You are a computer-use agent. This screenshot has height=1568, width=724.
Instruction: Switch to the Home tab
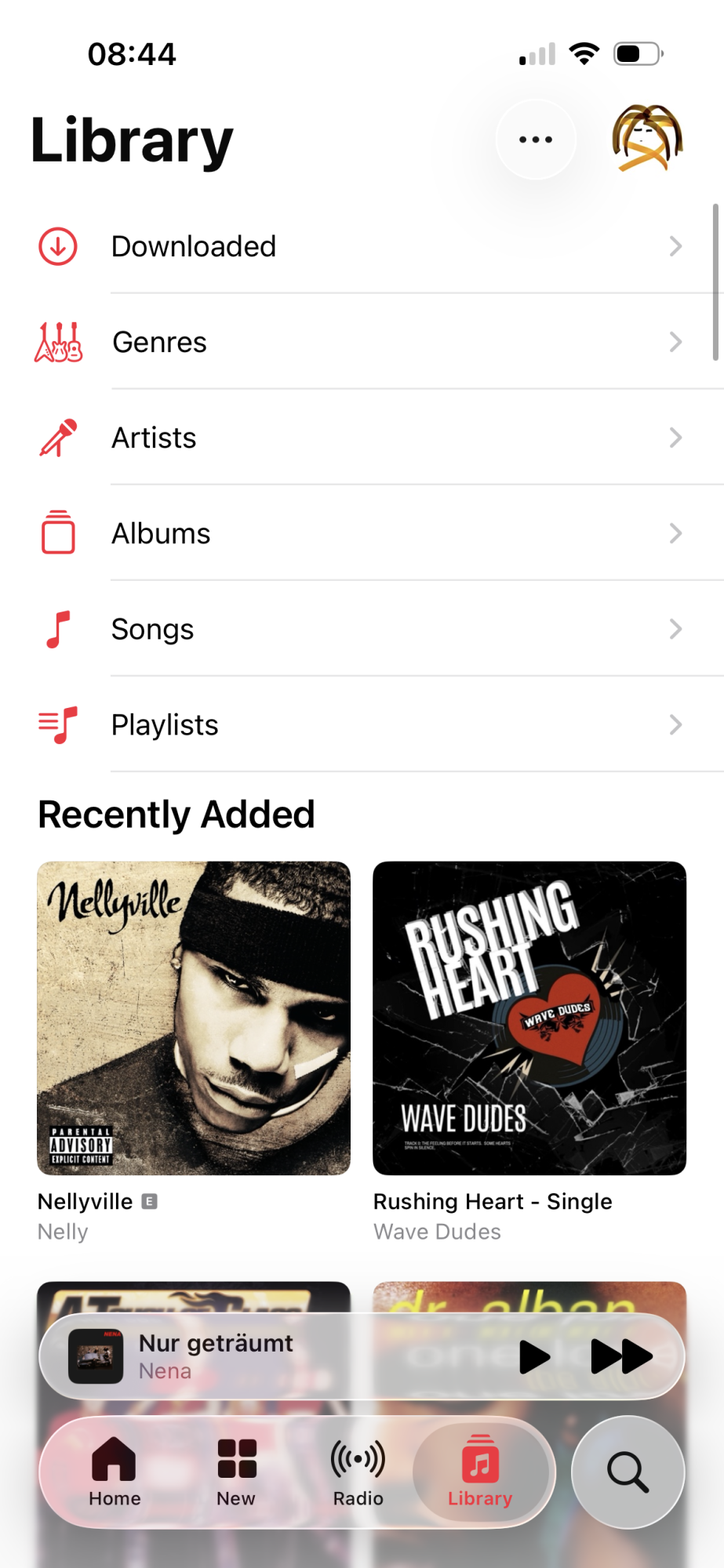(115, 1472)
